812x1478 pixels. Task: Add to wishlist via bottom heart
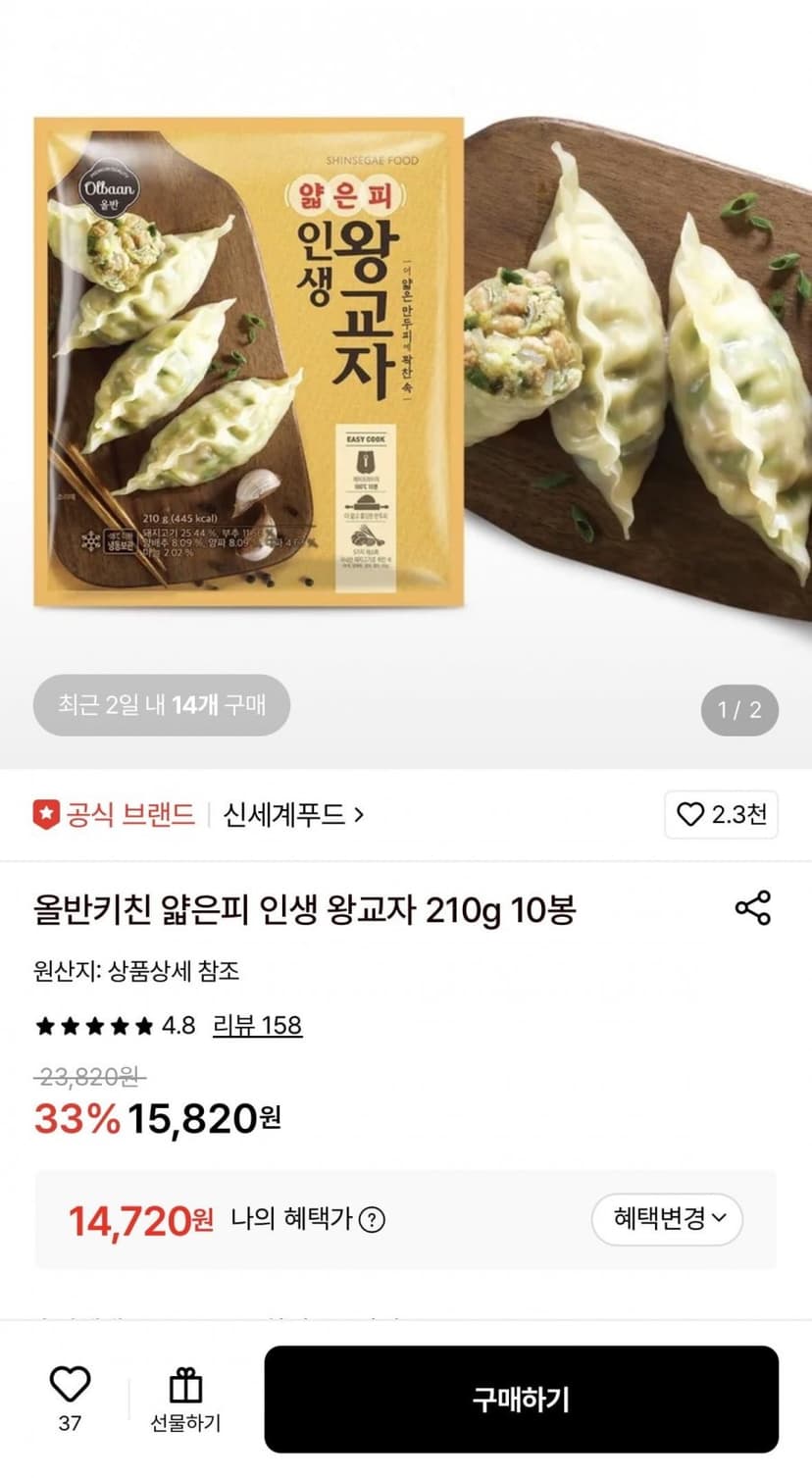coord(70,1397)
